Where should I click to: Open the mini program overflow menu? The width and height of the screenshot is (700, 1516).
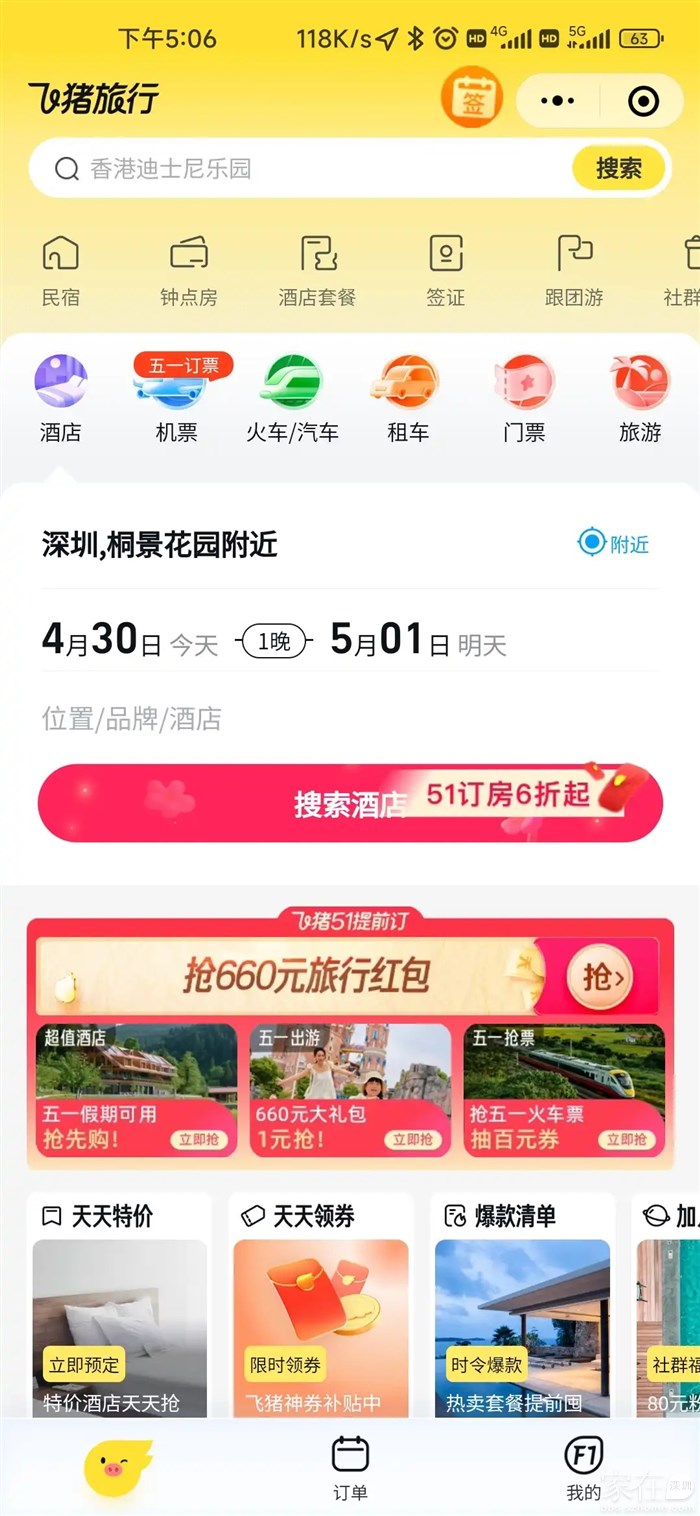(x=557, y=101)
